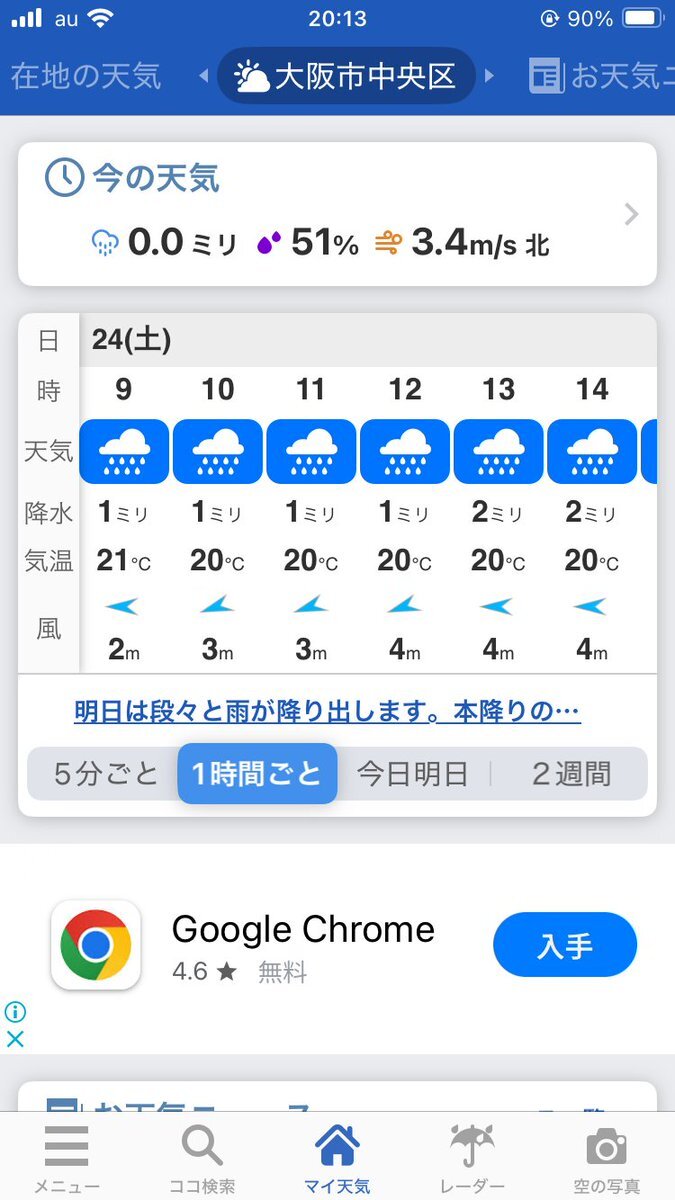Select the 1時間ごと hourly segment

click(x=257, y=773)
